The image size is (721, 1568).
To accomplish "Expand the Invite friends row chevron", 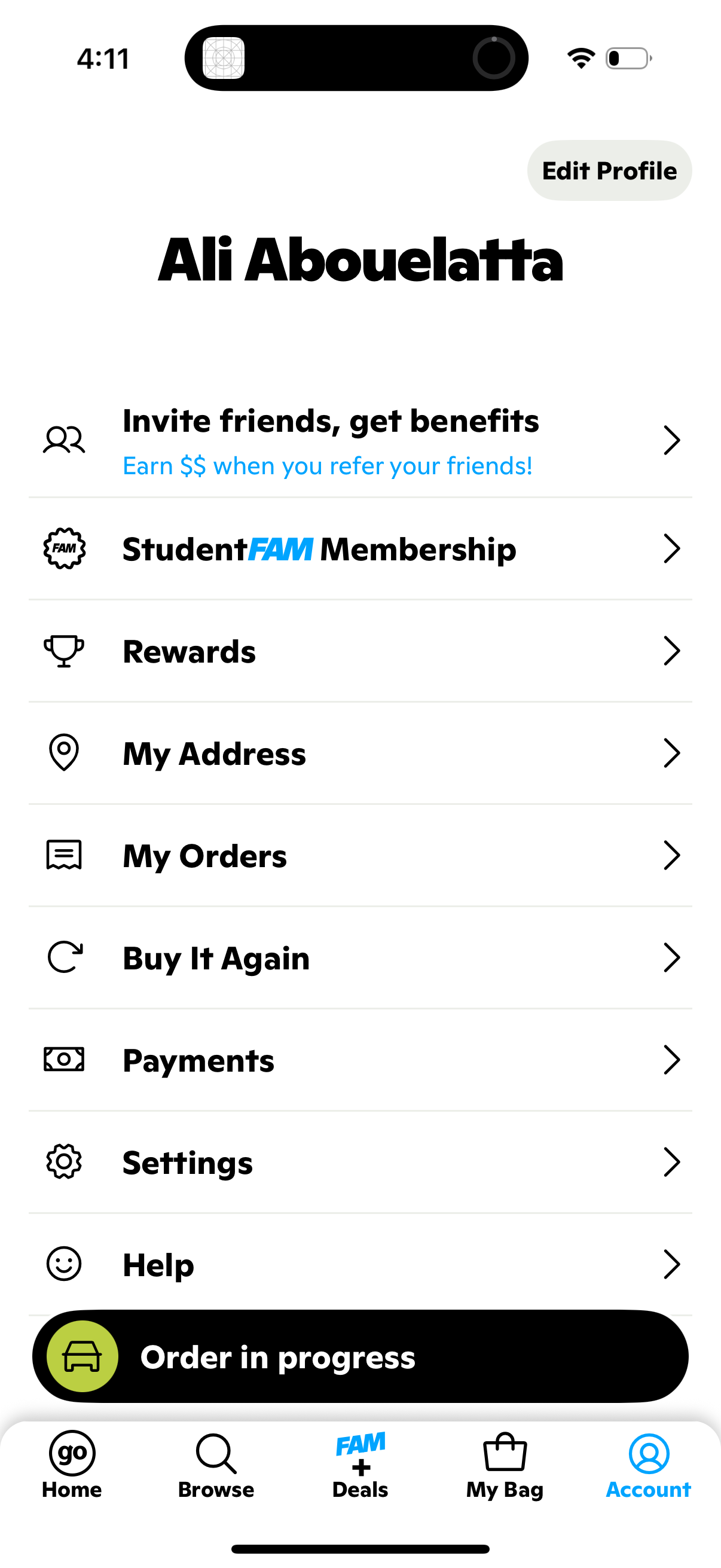I will [x=672, y=440].
